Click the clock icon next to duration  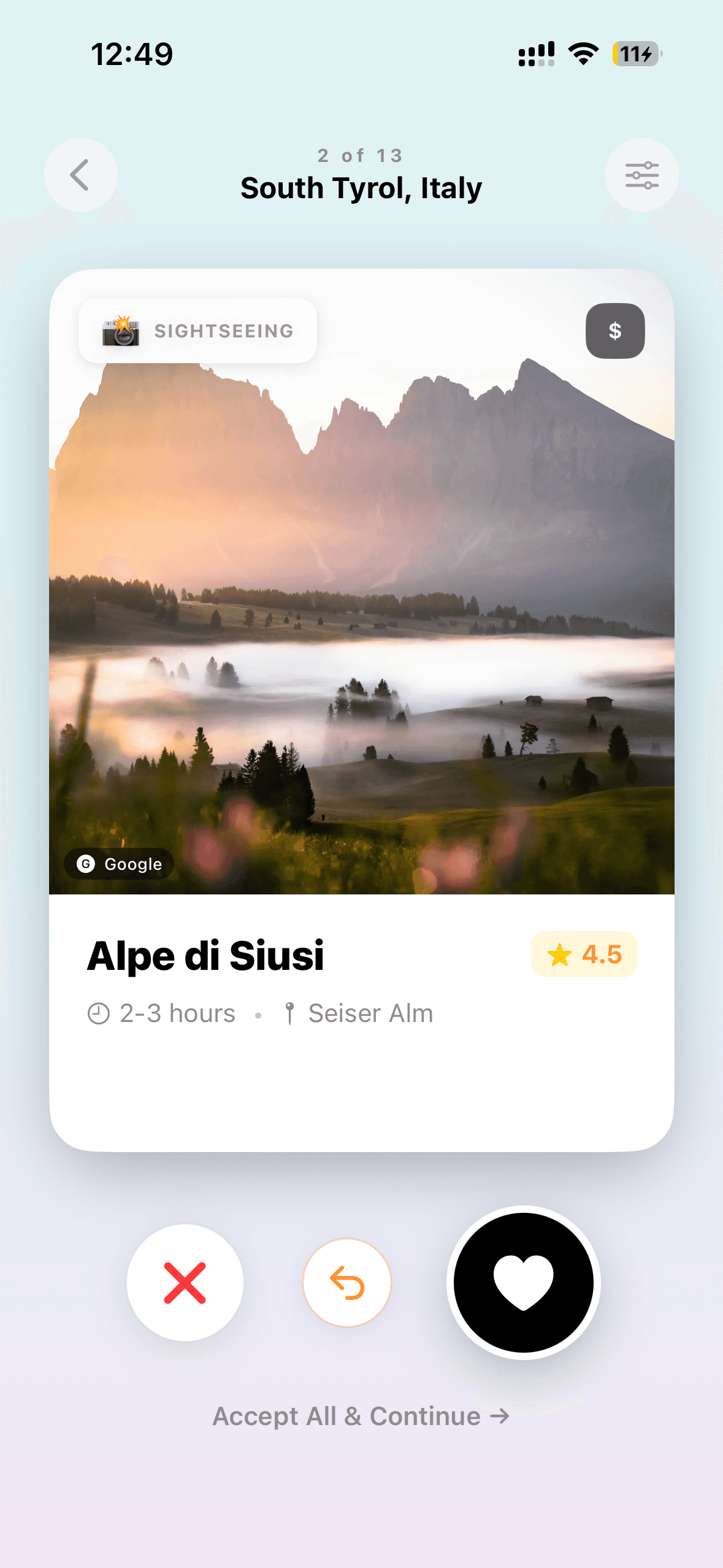pyautogui.click(x=98, y=1012)
